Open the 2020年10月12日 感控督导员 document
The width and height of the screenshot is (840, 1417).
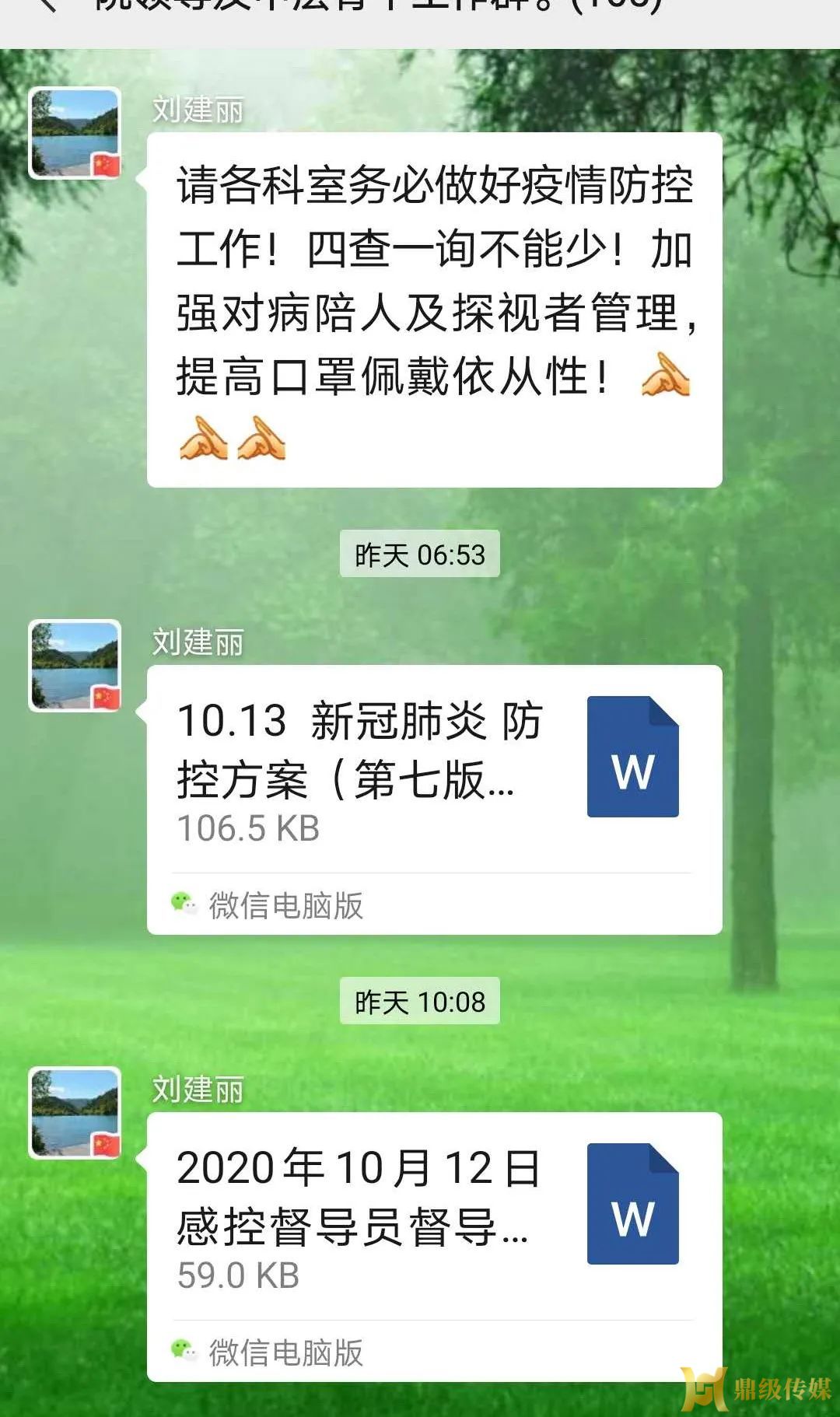pyautogui.click(x=434, y=1217)
